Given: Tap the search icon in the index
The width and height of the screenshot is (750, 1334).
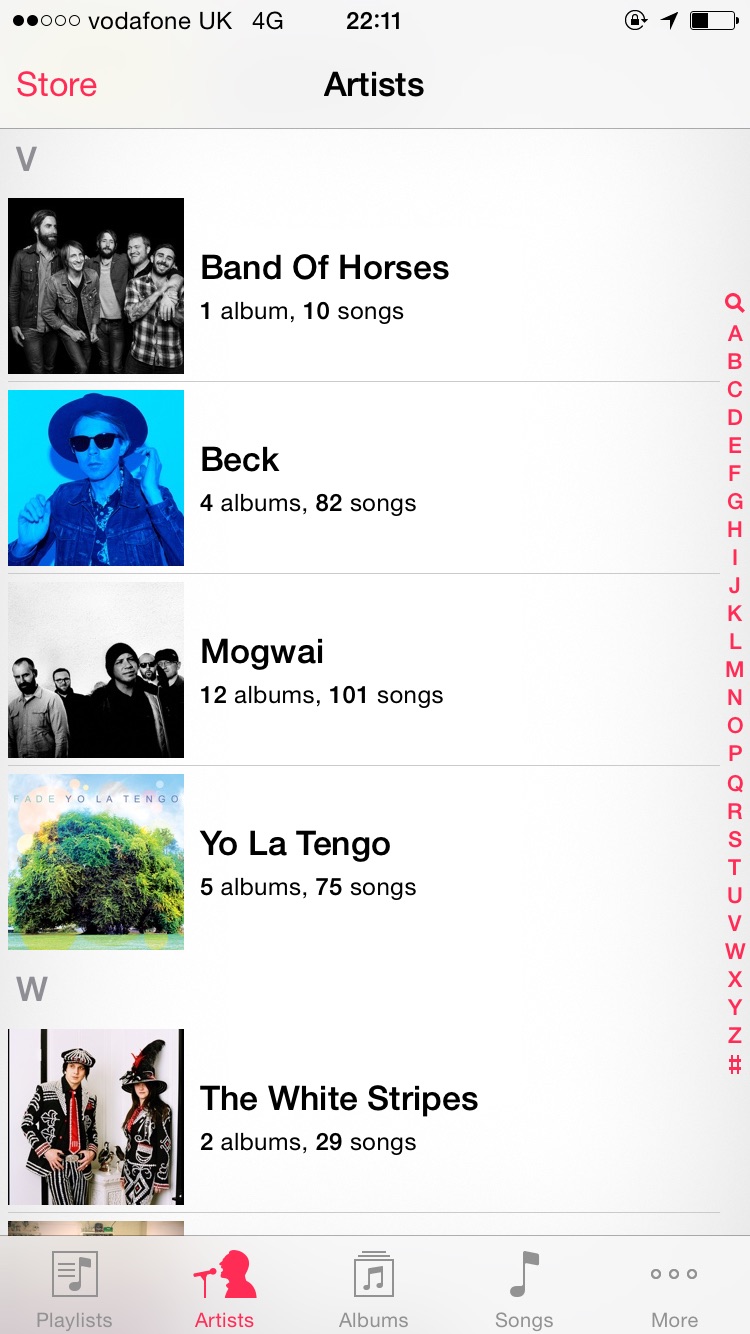Looking at the screenshot, I should 734,303.
